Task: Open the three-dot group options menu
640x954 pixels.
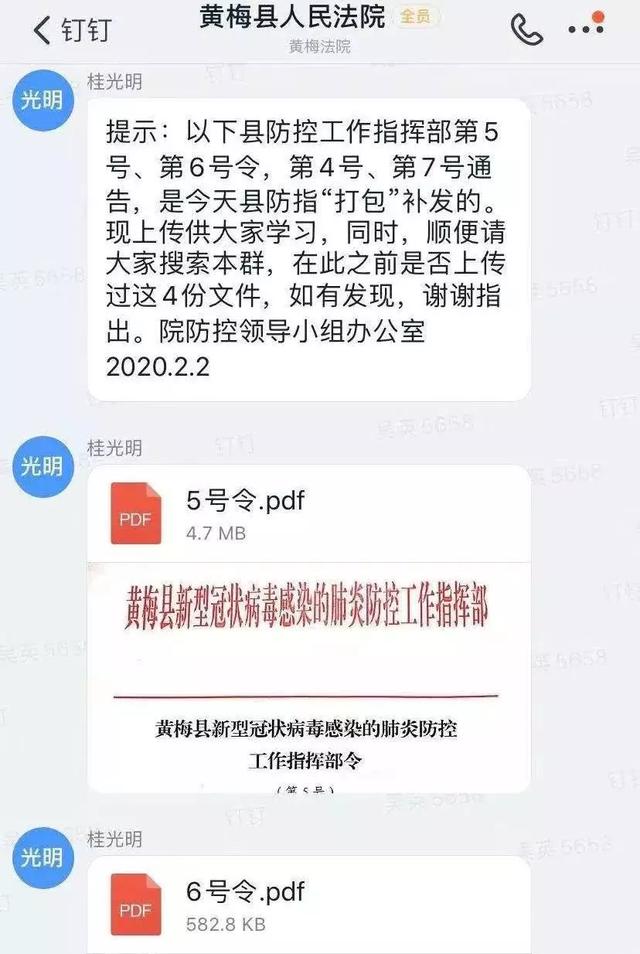Action: click(586, 29)
